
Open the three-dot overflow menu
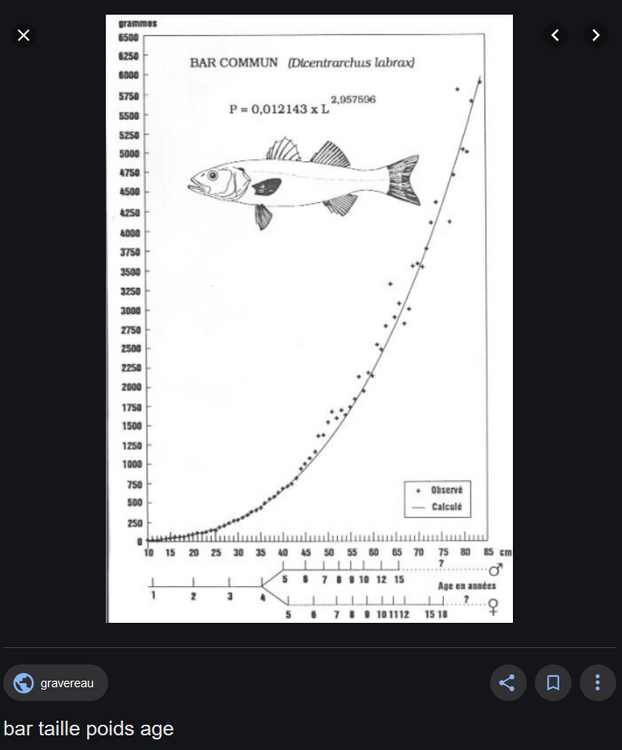597,683
